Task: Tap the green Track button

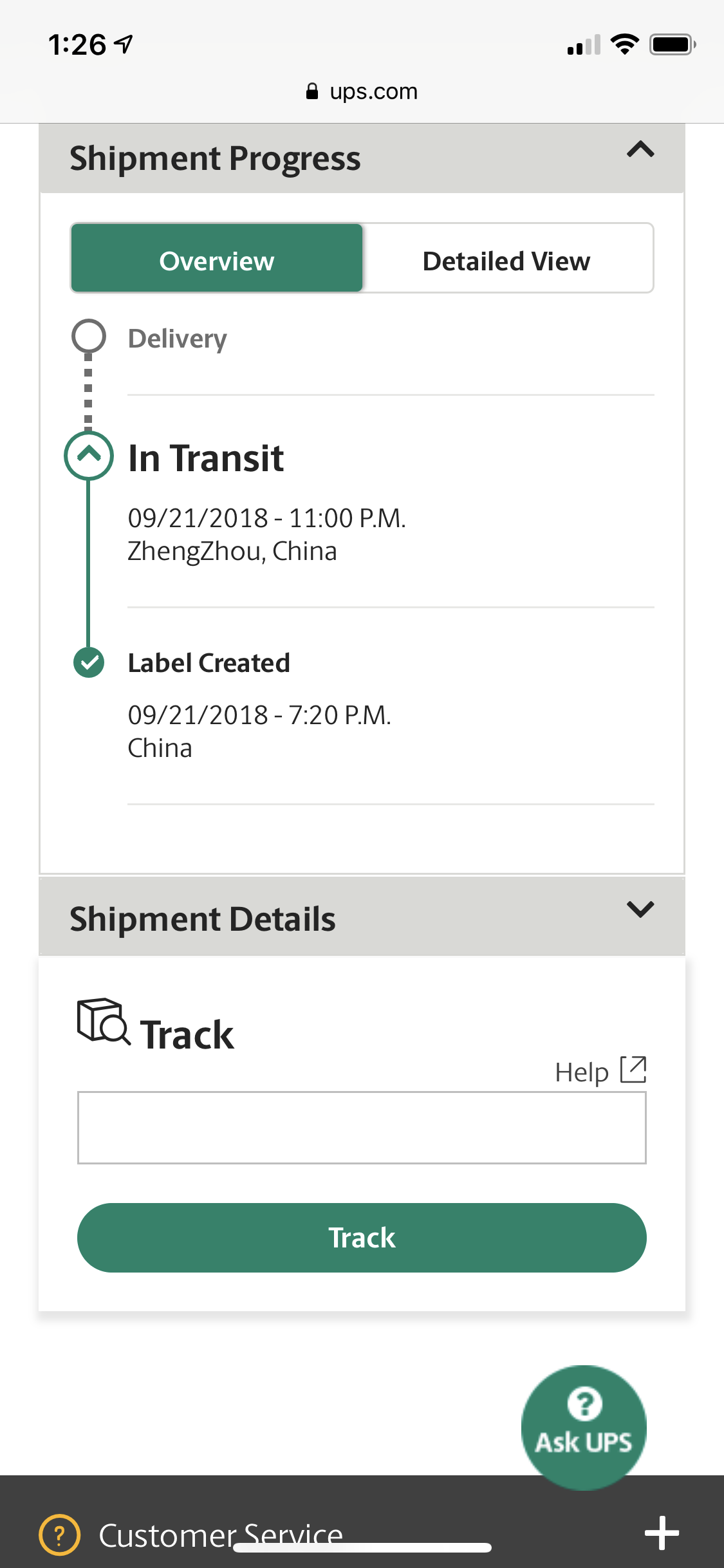Action: (x=362, y=1237)
